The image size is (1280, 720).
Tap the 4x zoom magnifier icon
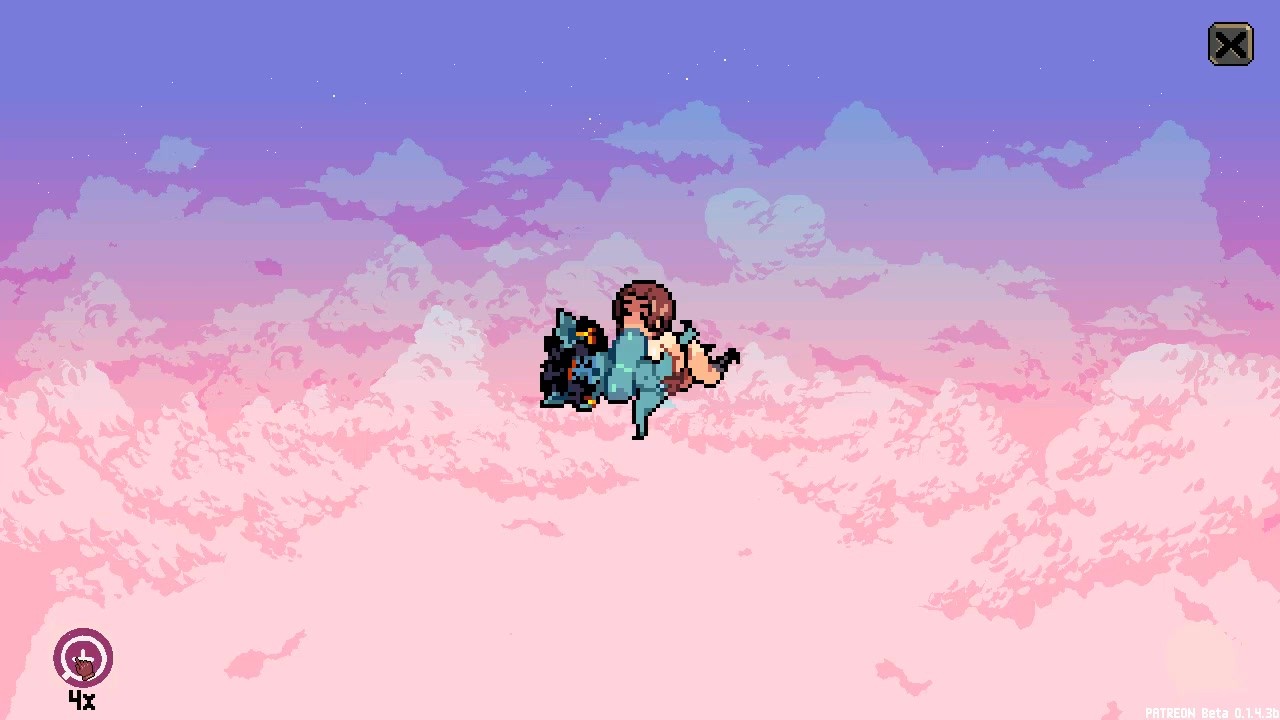[83, 659]
